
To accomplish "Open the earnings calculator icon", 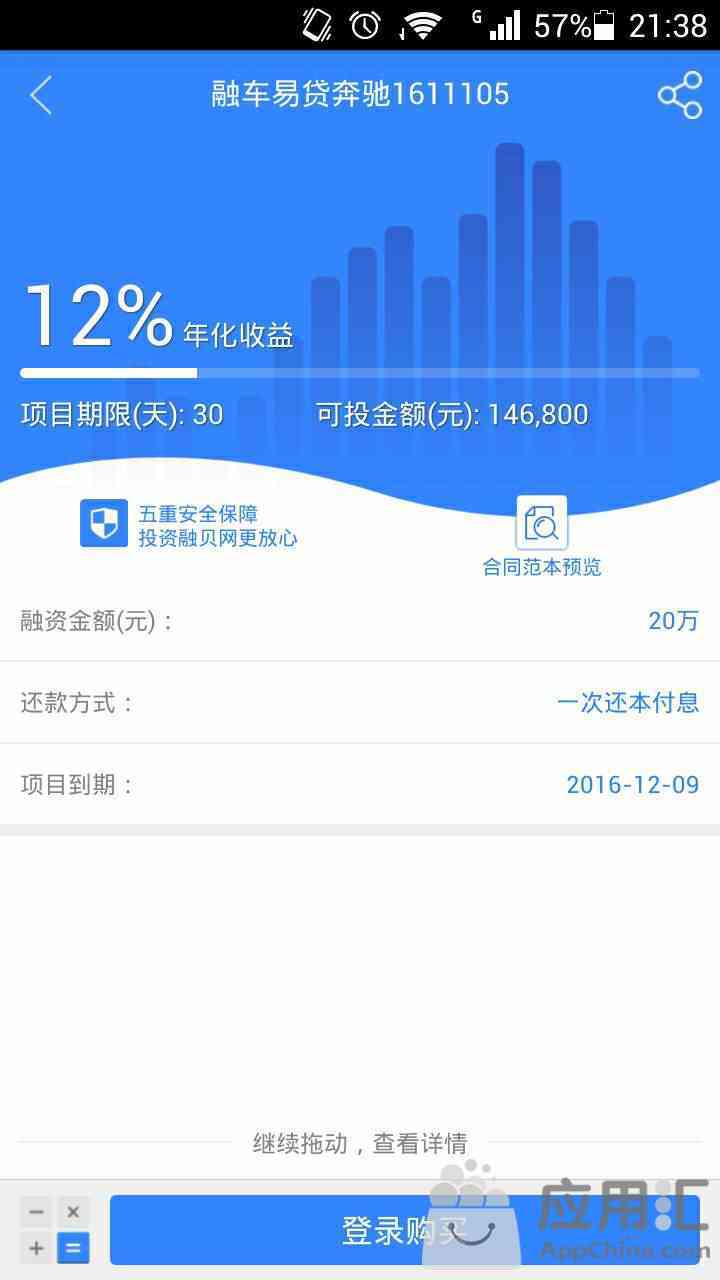I will (x=55, y=1230).
